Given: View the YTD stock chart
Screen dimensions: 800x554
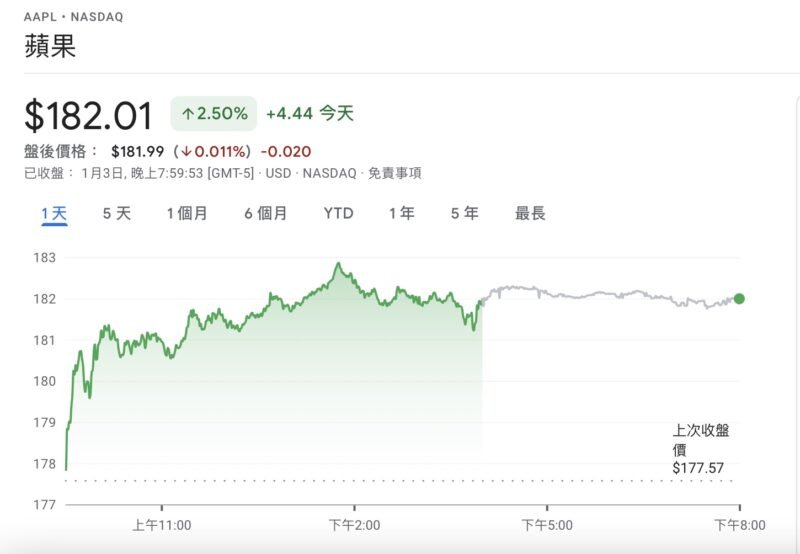Looking at the screenshot, I should point(338,213).
